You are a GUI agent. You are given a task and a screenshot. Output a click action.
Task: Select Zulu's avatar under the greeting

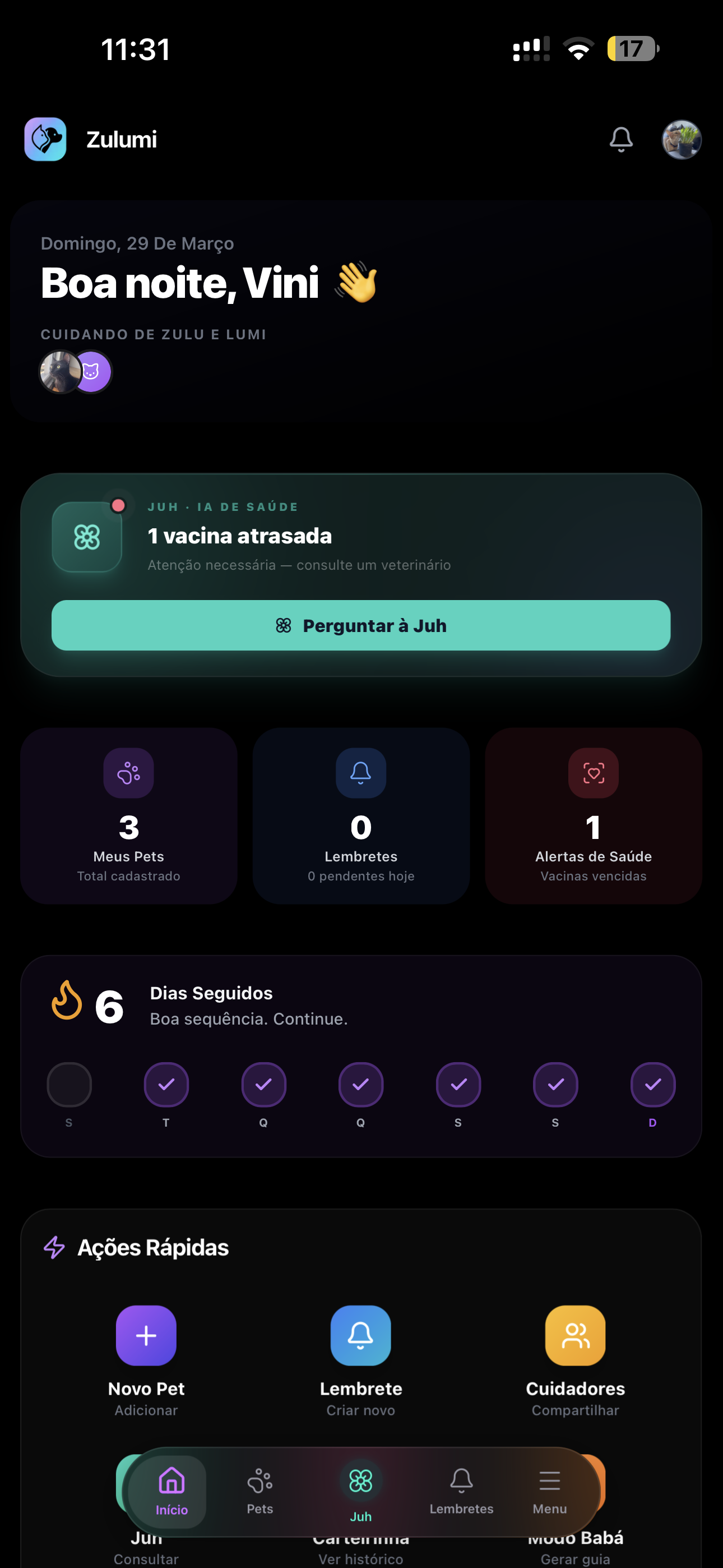pos(59,372)
